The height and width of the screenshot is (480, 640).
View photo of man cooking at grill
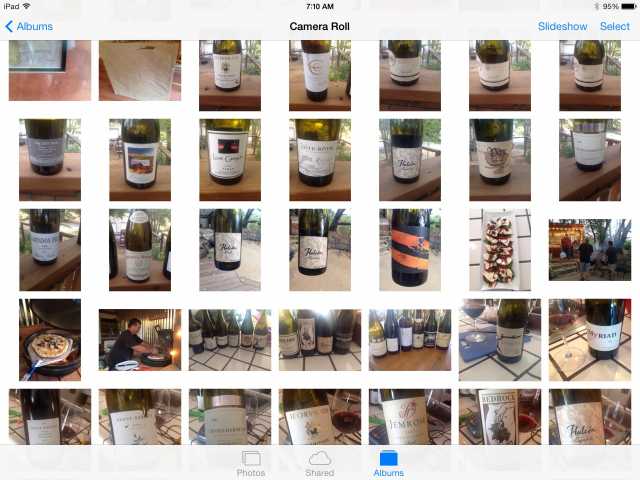[140, 340]
